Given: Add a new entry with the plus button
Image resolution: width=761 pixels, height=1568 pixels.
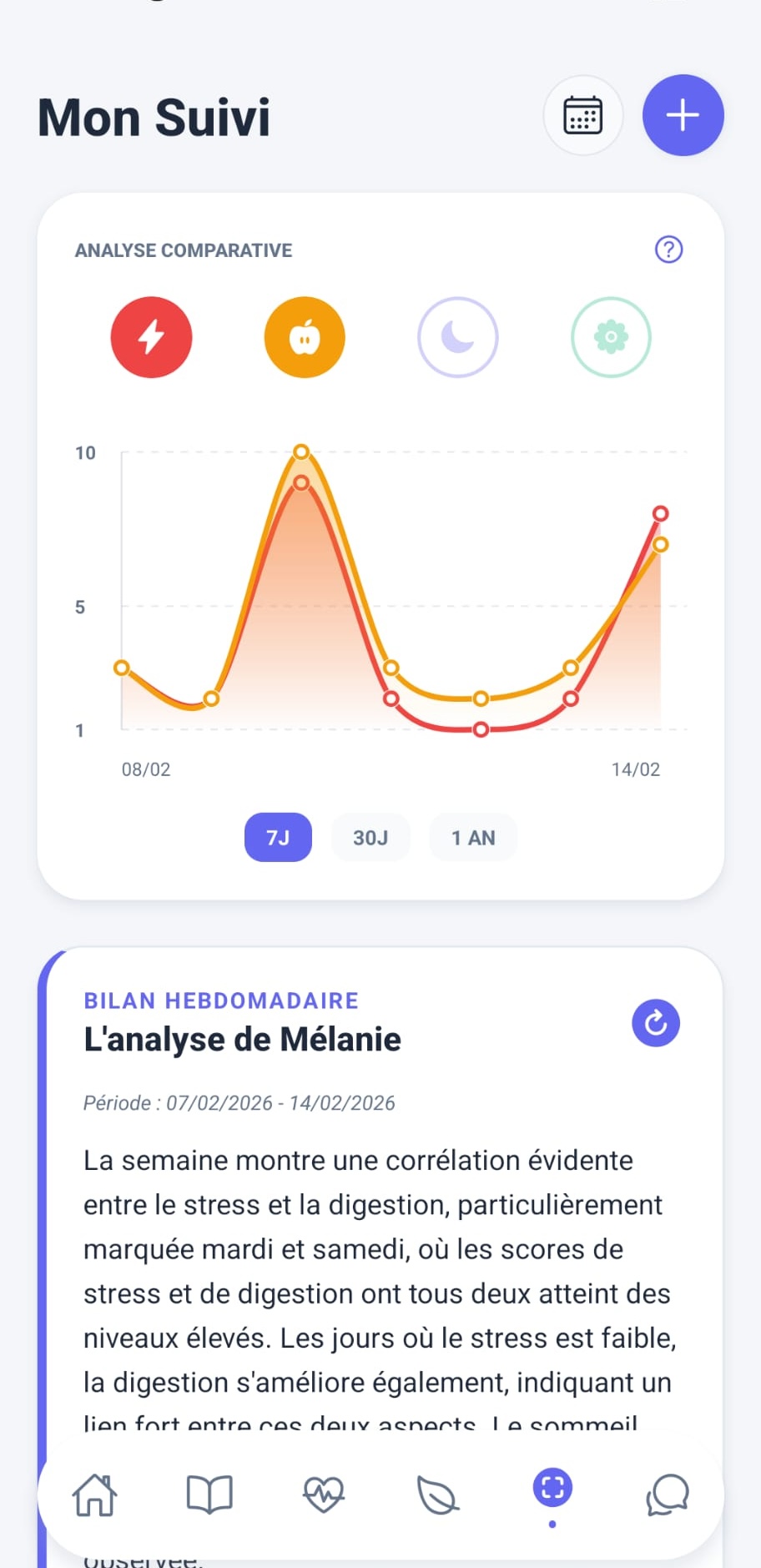Looking at the screenshot, I should (x=683, y=115).
